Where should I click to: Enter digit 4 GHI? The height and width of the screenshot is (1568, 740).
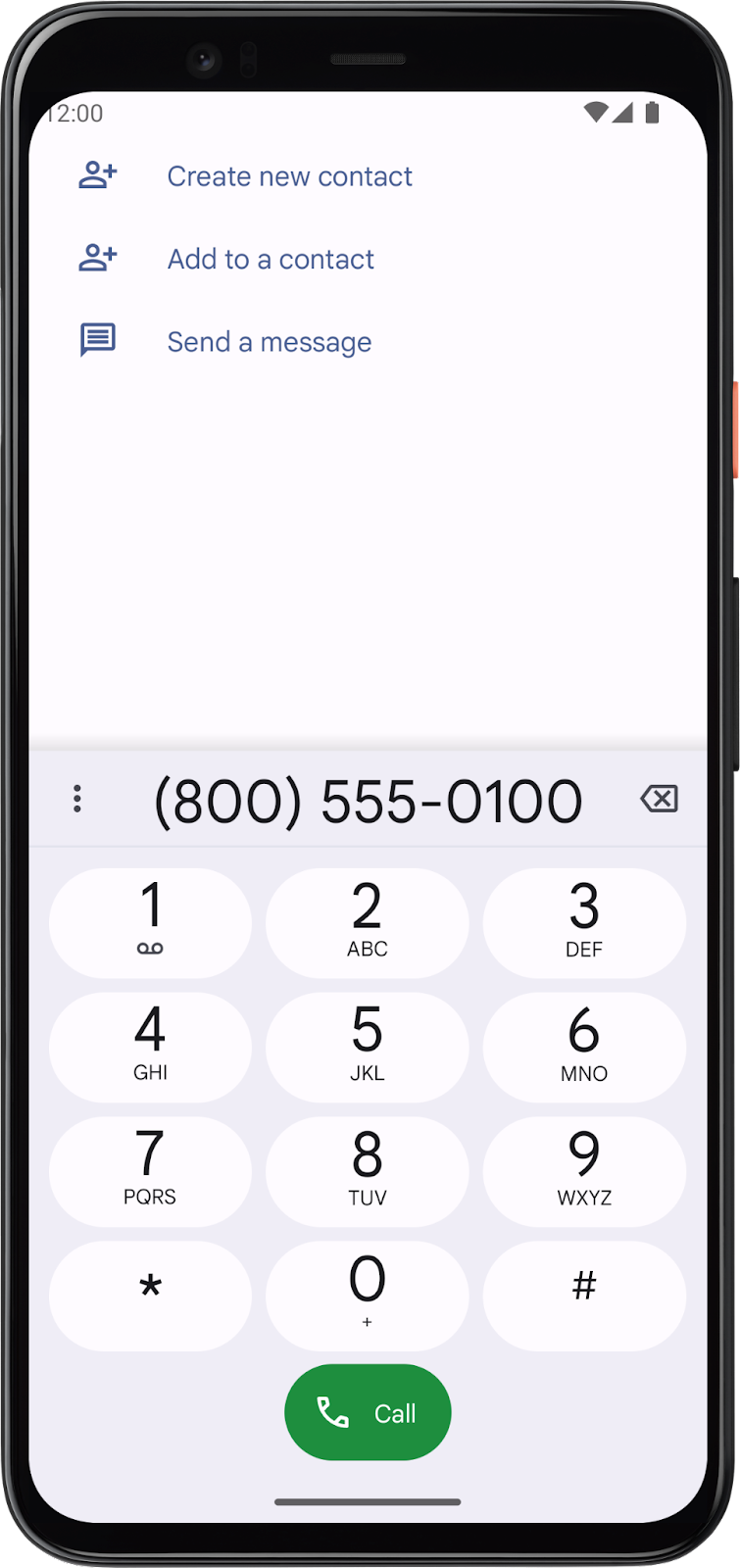150,1047
